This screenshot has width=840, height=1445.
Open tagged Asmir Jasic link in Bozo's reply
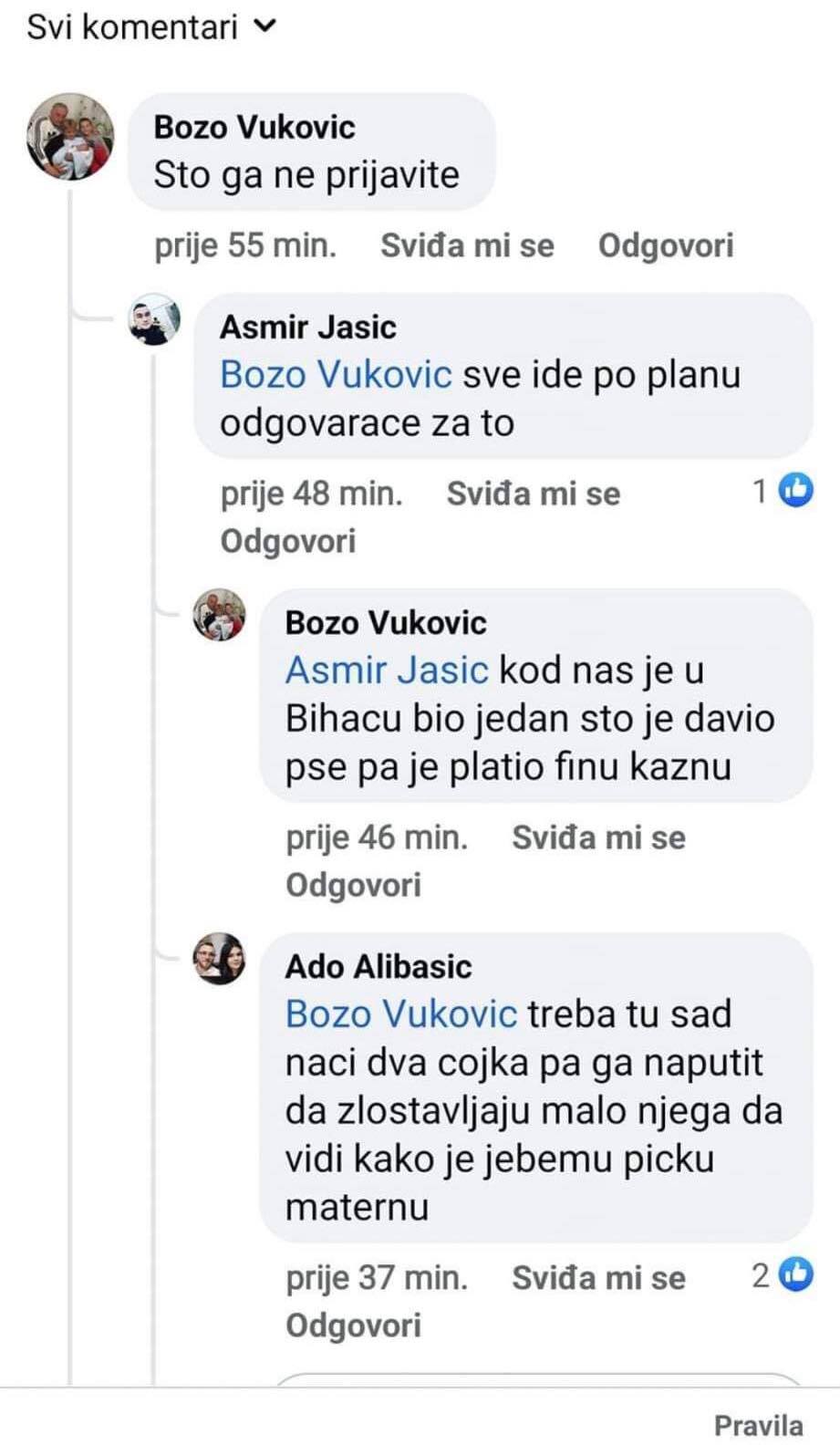(x=387, y=671)
